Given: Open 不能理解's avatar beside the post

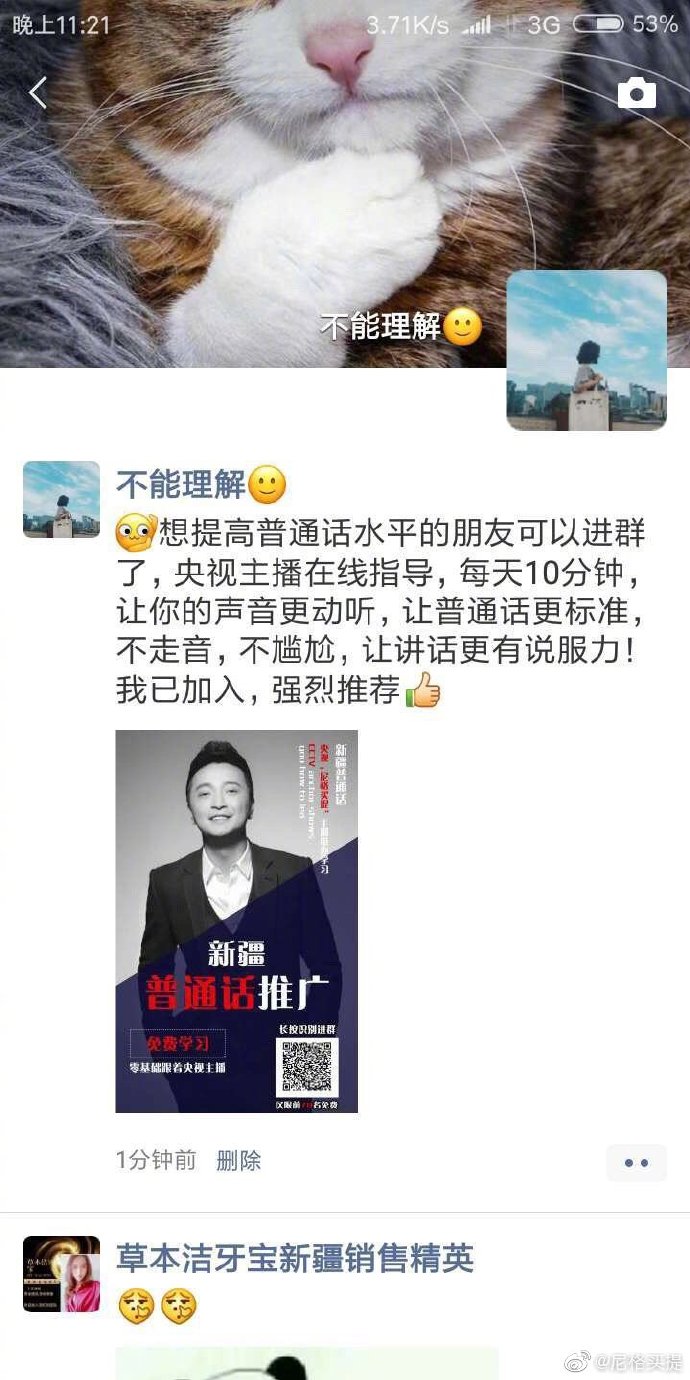Looking at the screenshot, I should tap(61, 499).
